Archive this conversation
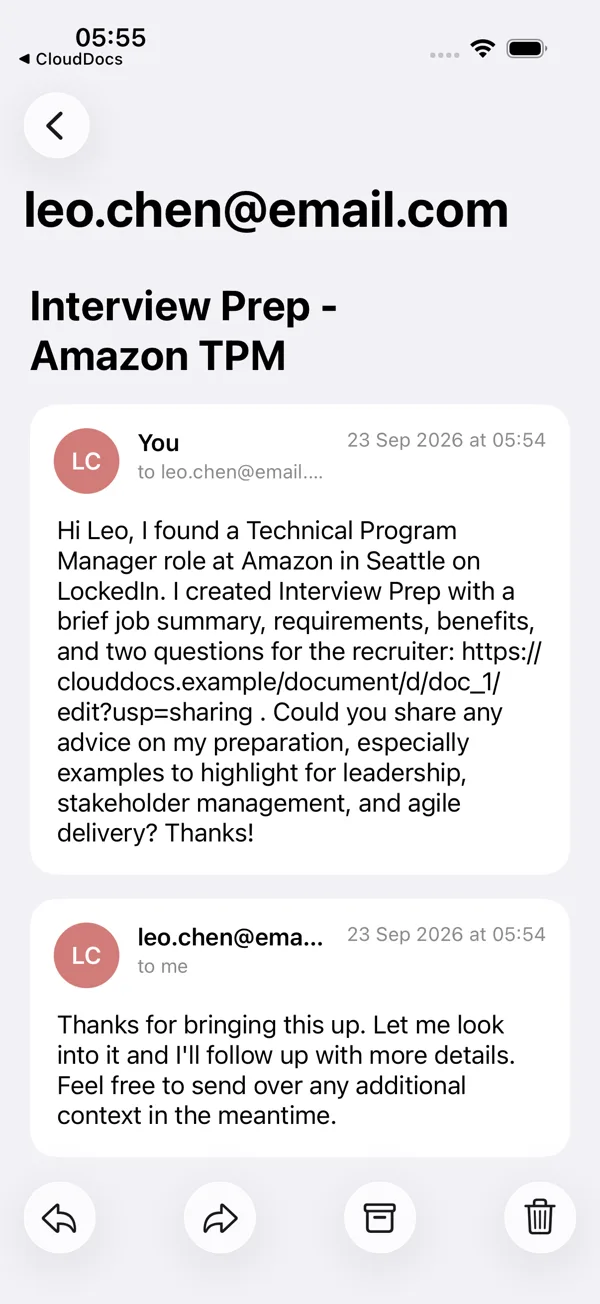The width and height of the screenshot is (600, 1304). pyautogui.click(x=380, y=1217)
